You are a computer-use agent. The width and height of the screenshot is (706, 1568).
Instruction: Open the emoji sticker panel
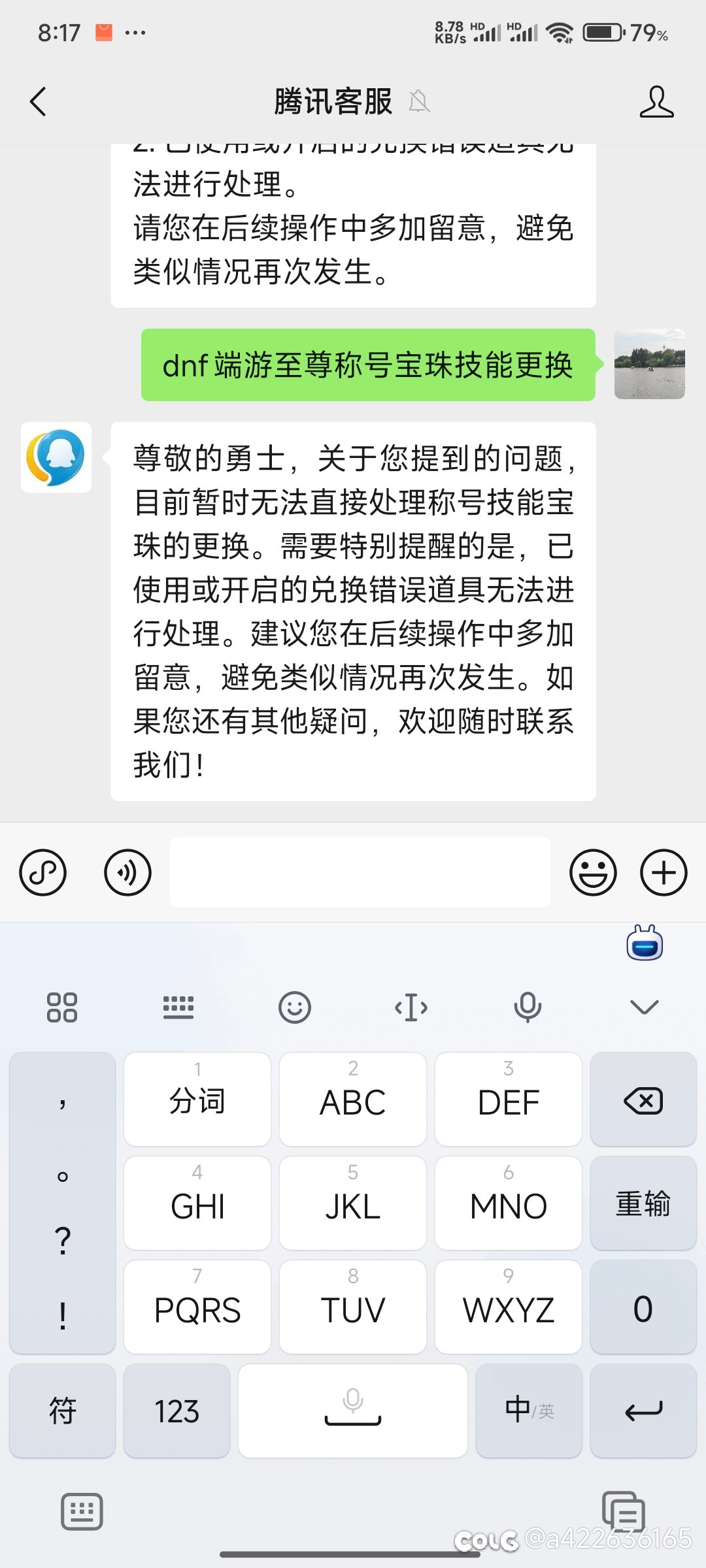point(593,872)
